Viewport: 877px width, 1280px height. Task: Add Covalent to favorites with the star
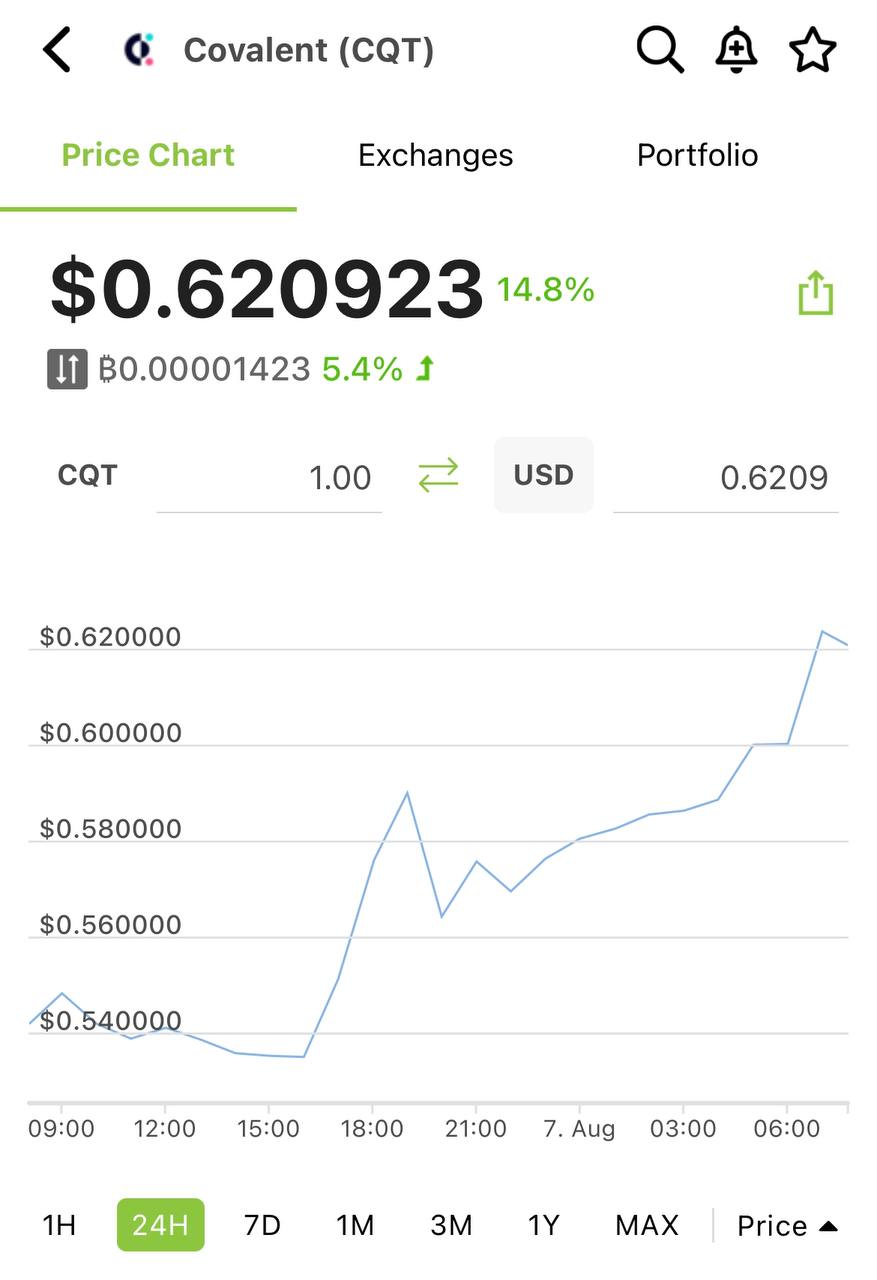coord(812,50)
